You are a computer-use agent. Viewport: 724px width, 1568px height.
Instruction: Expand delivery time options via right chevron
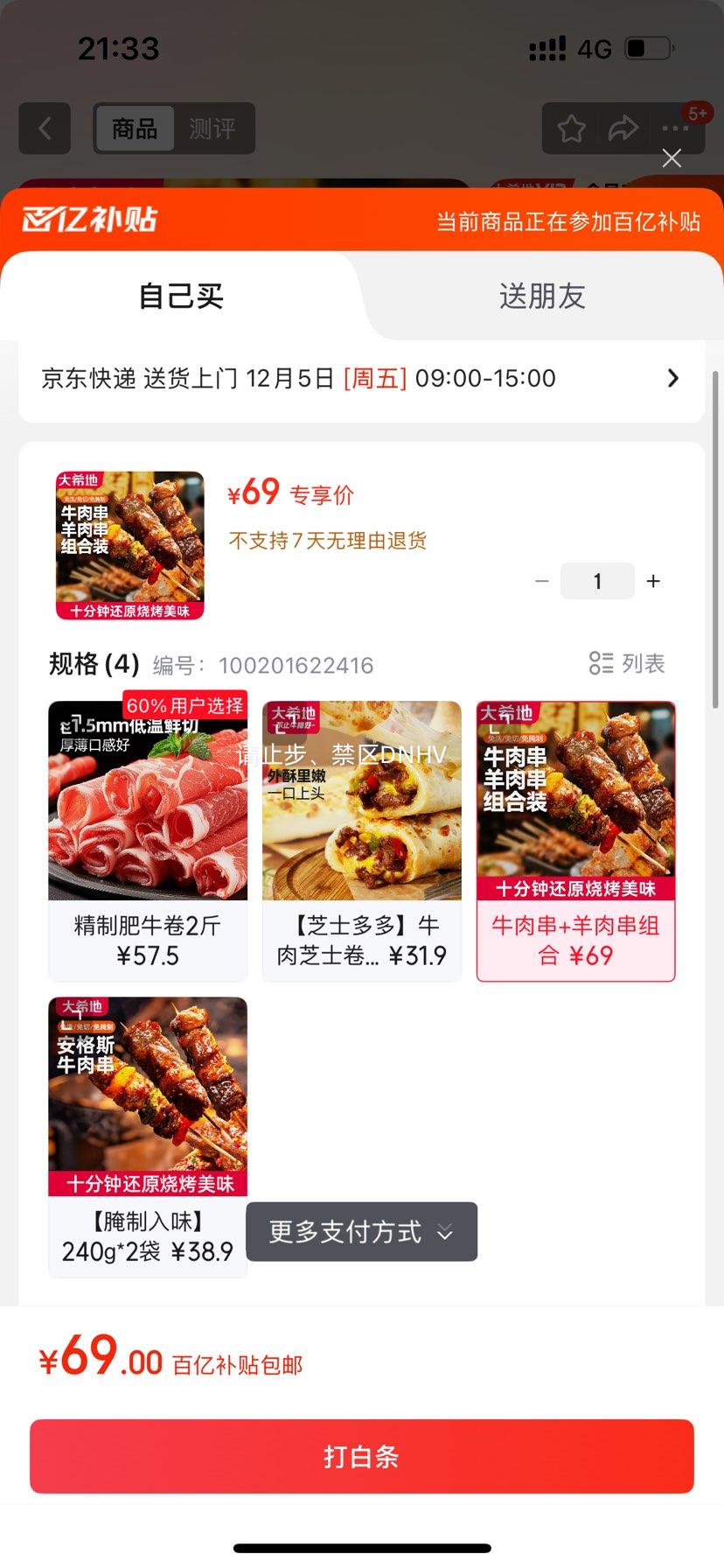[672, 378]
